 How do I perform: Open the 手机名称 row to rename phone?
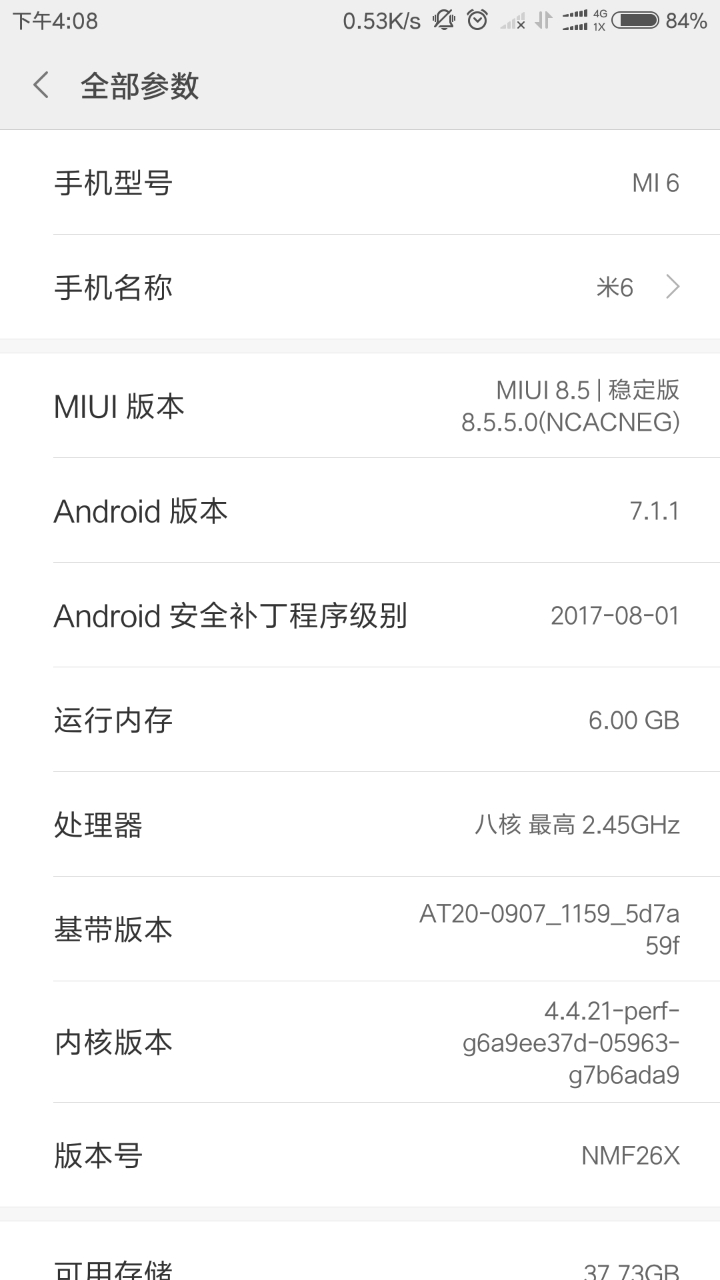tap(360, 287)
